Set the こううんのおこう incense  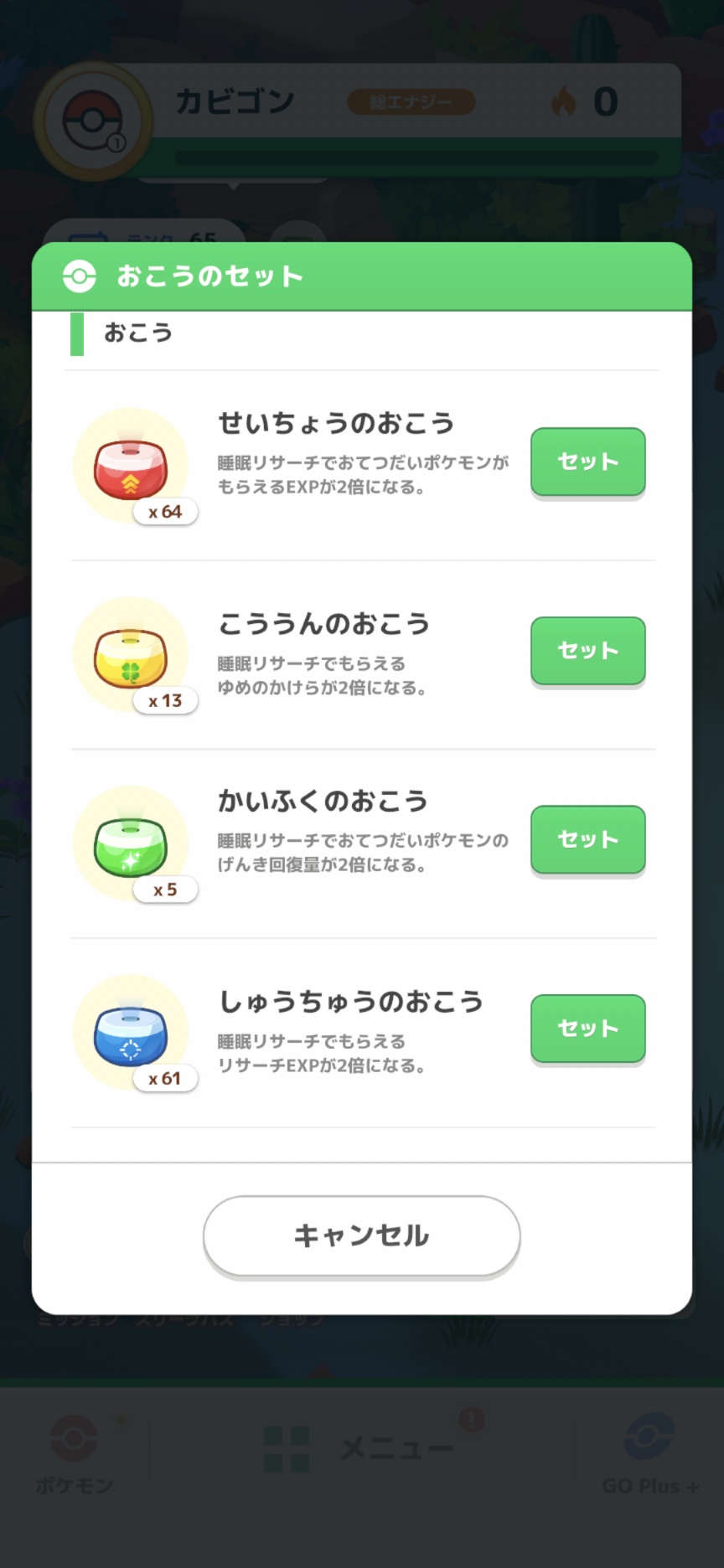pos(587,651)
